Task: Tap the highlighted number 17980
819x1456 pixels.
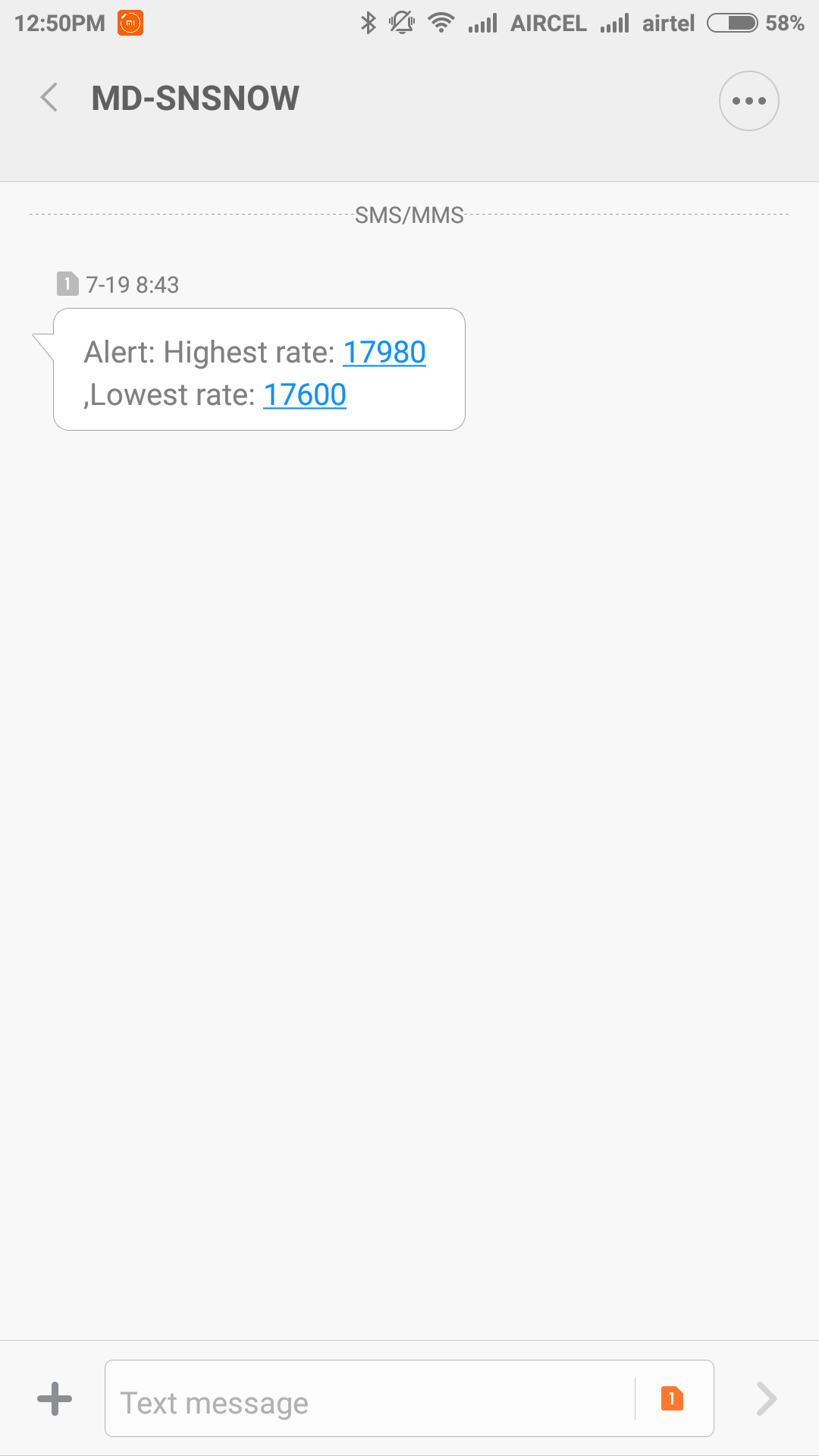Action: (x=384, y=353)
